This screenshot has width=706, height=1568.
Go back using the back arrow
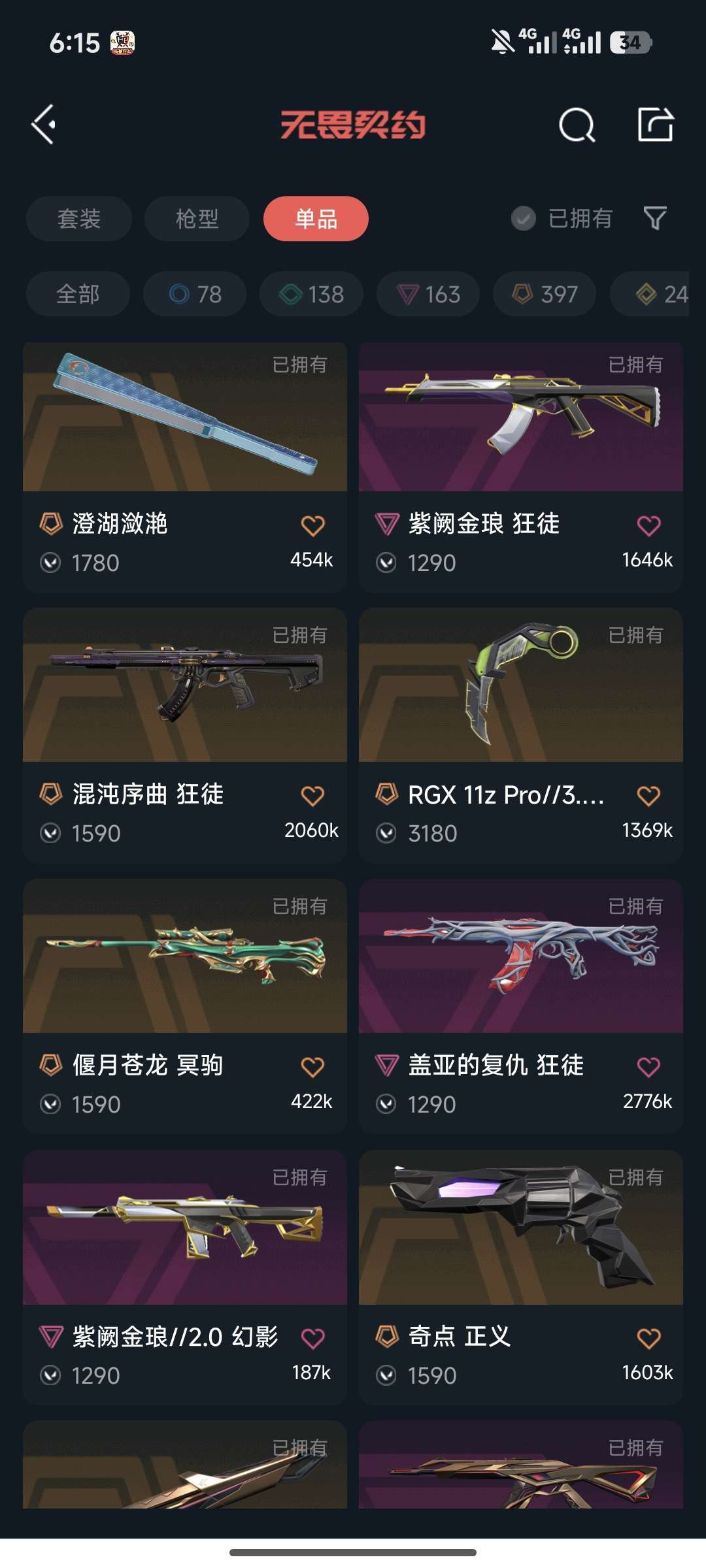pos(44,125)
